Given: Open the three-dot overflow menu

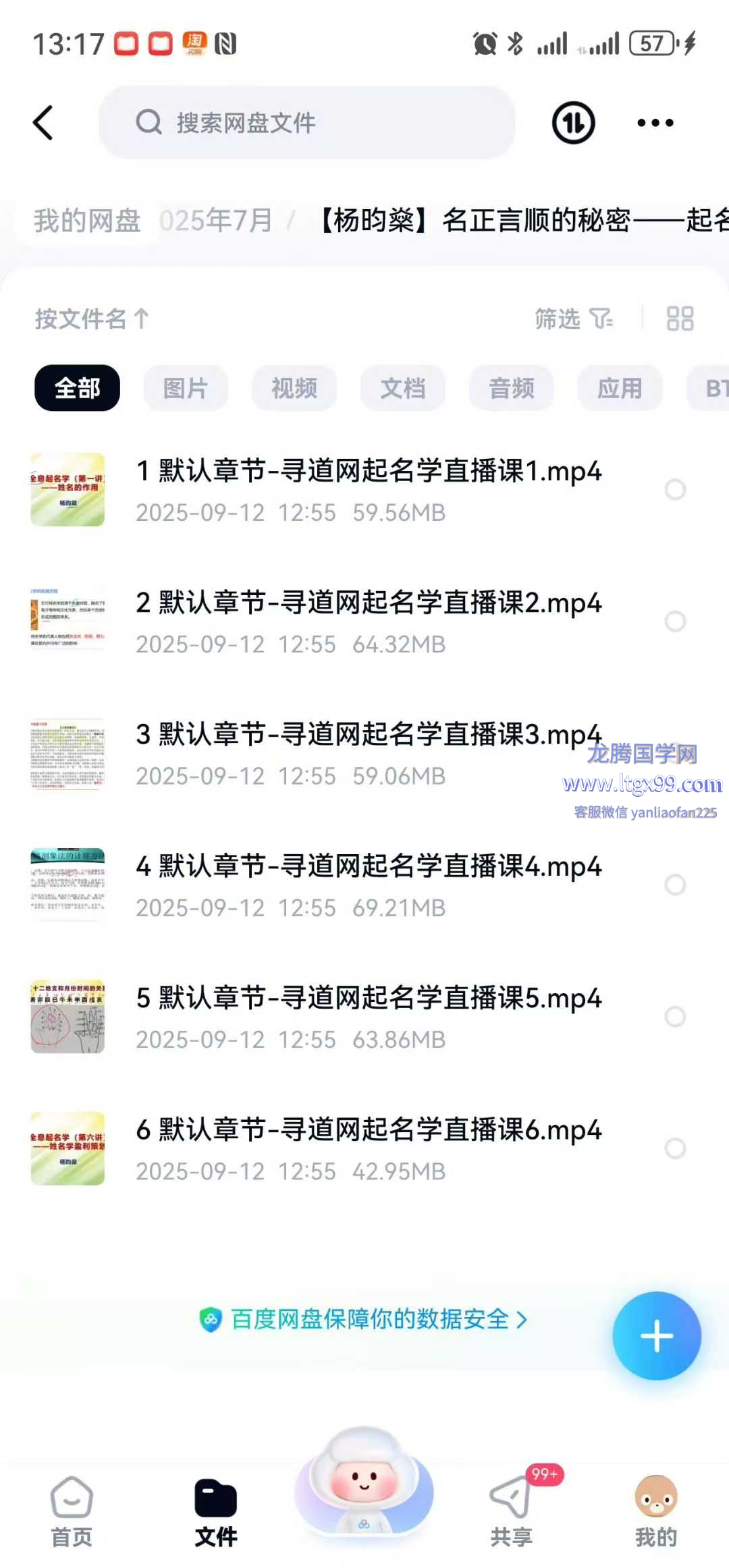Looking at the screenshot, I should [x=655, y=123].
